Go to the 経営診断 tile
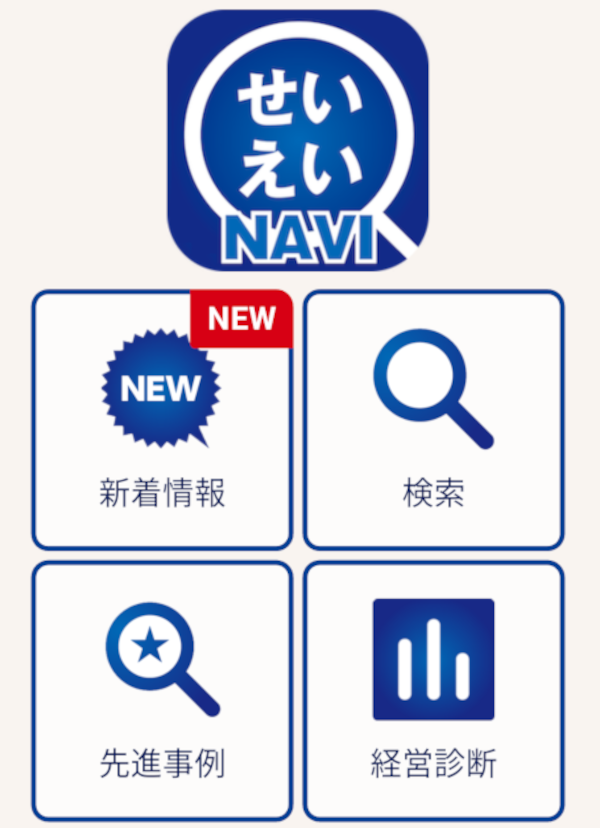 tap(433, 691)
